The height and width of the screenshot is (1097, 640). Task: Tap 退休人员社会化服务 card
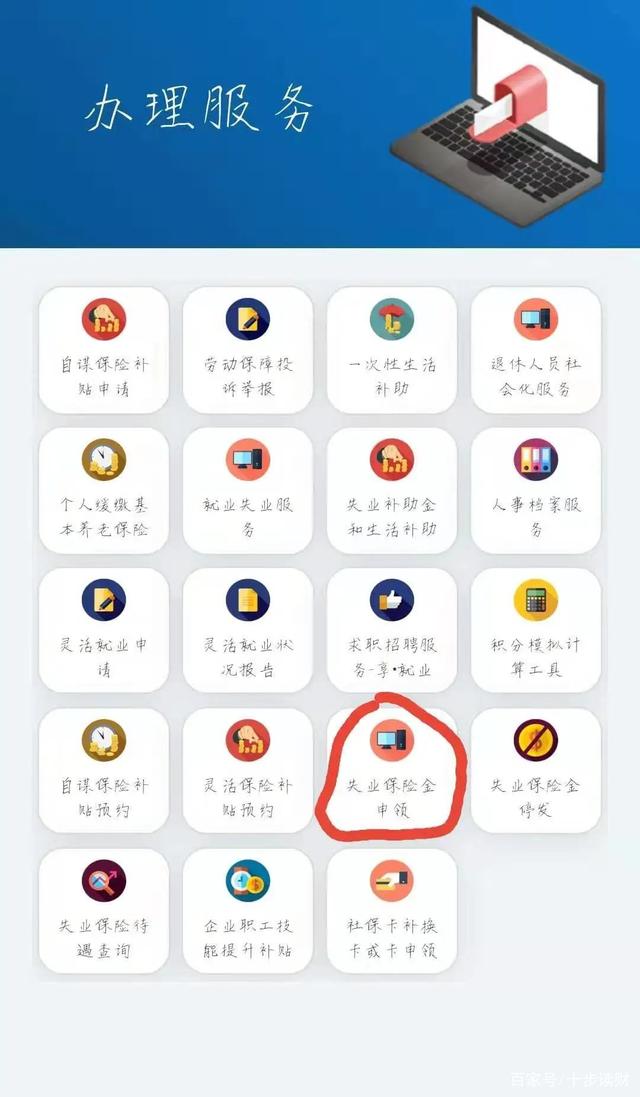(x=536, y=350)
